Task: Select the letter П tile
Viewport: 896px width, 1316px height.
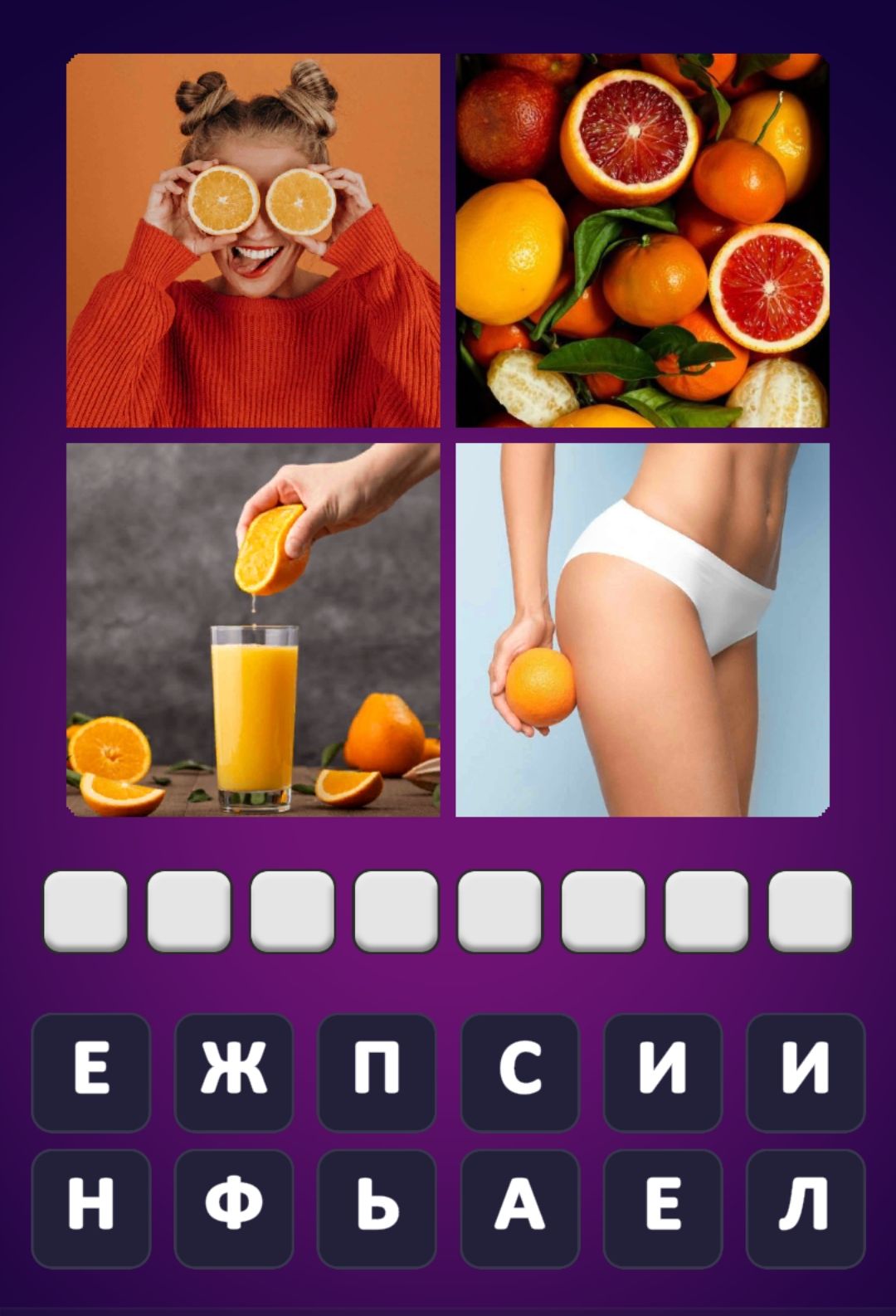Action: tap(377, 1071)
